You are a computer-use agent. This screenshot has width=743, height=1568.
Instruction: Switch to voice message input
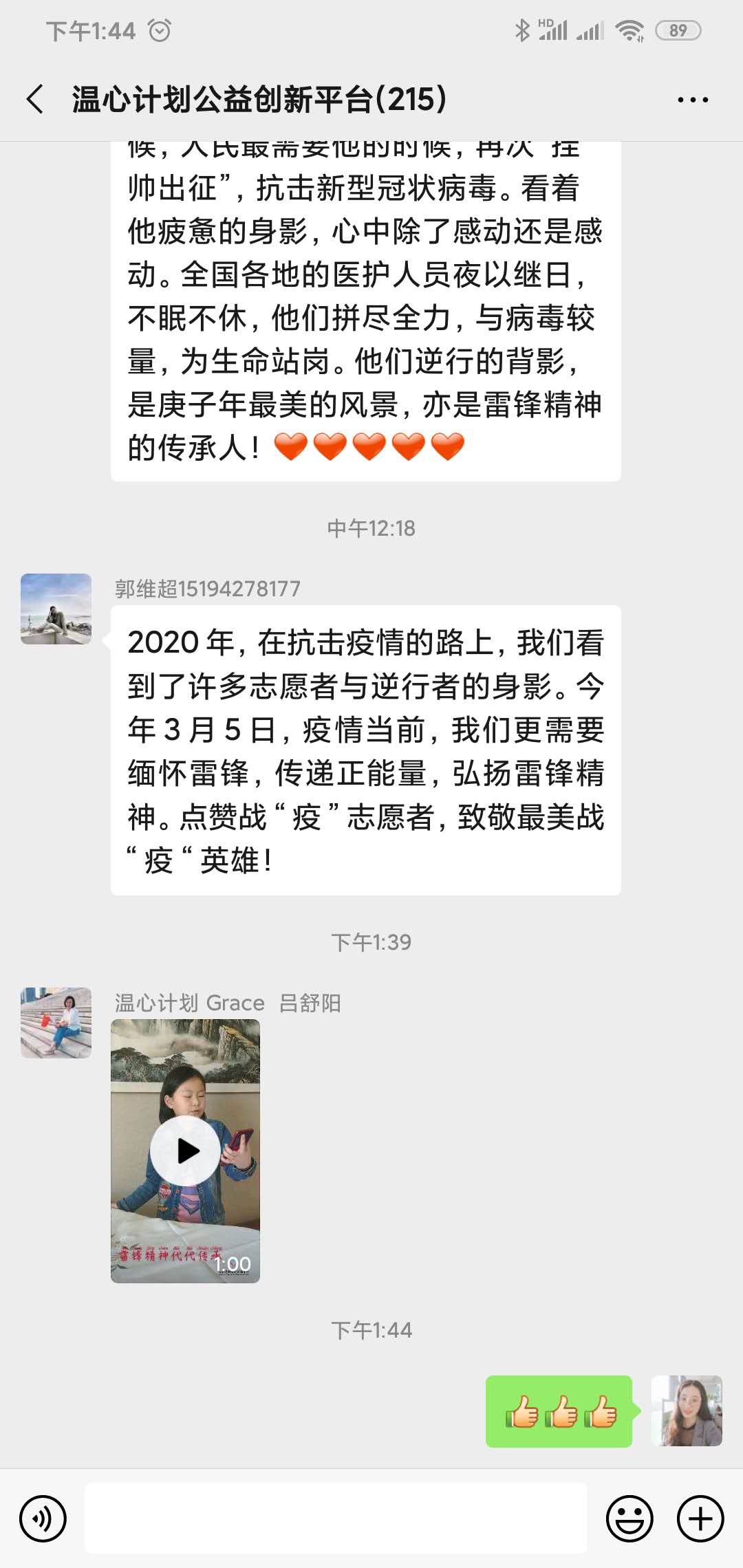click(x=43, y=1518)
